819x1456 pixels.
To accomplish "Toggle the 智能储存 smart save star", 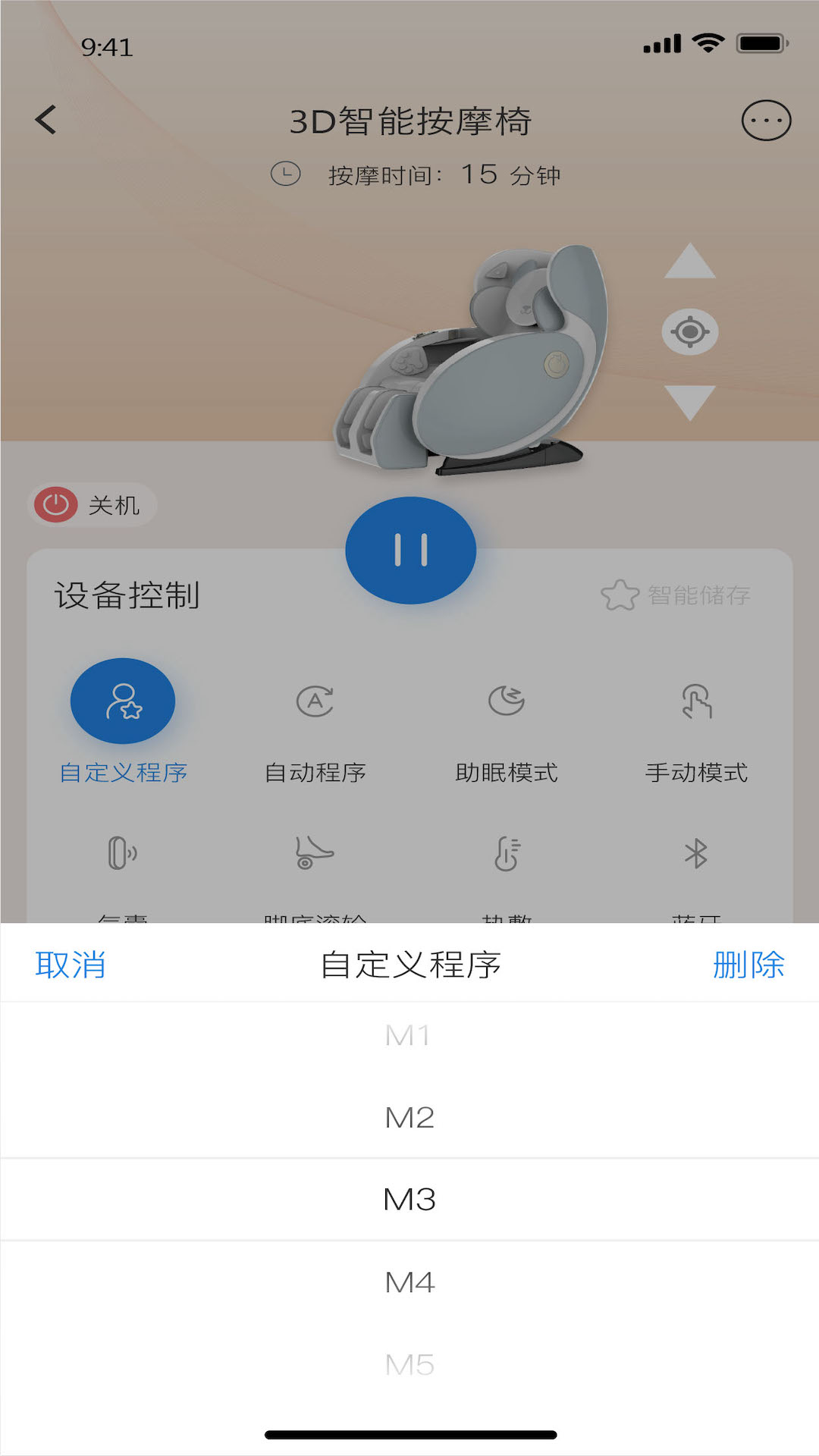I will 620,596.
